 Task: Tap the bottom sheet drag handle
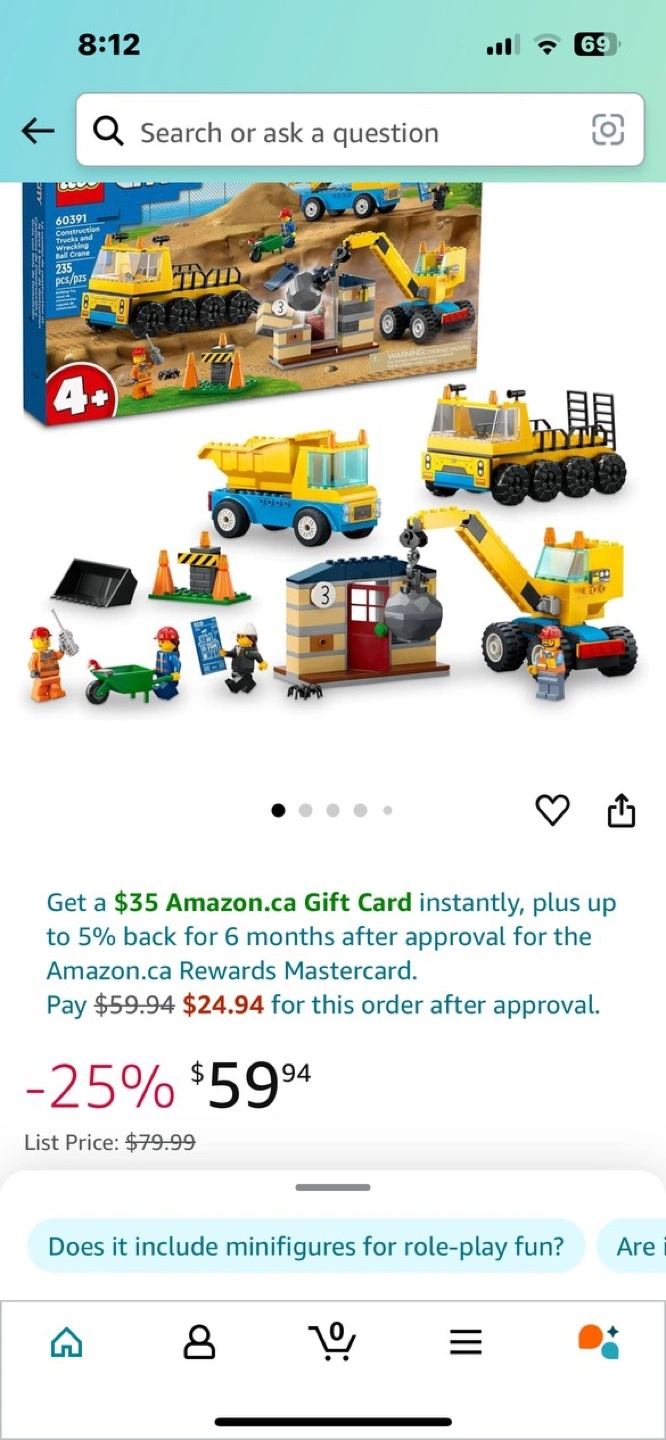(x=333, y=1187)
